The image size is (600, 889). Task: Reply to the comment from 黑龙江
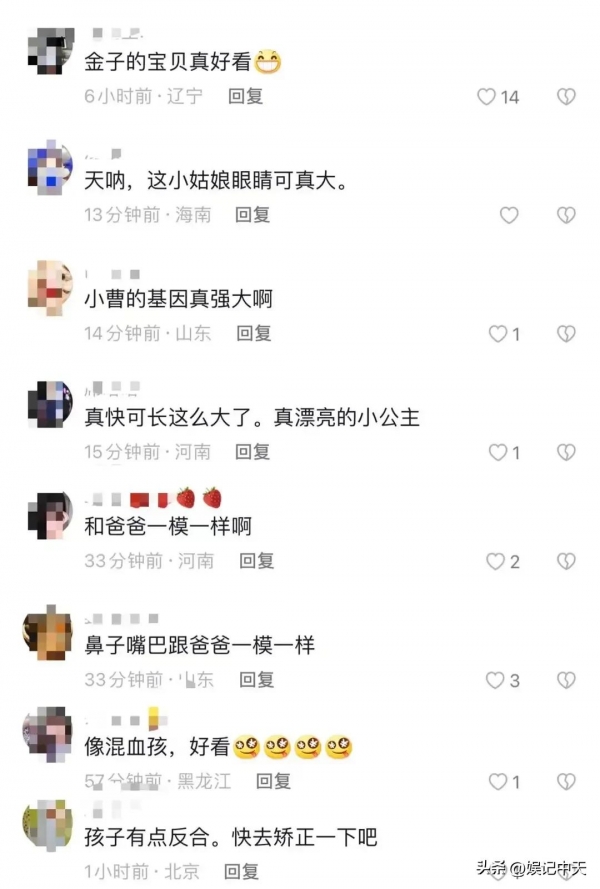273,781
